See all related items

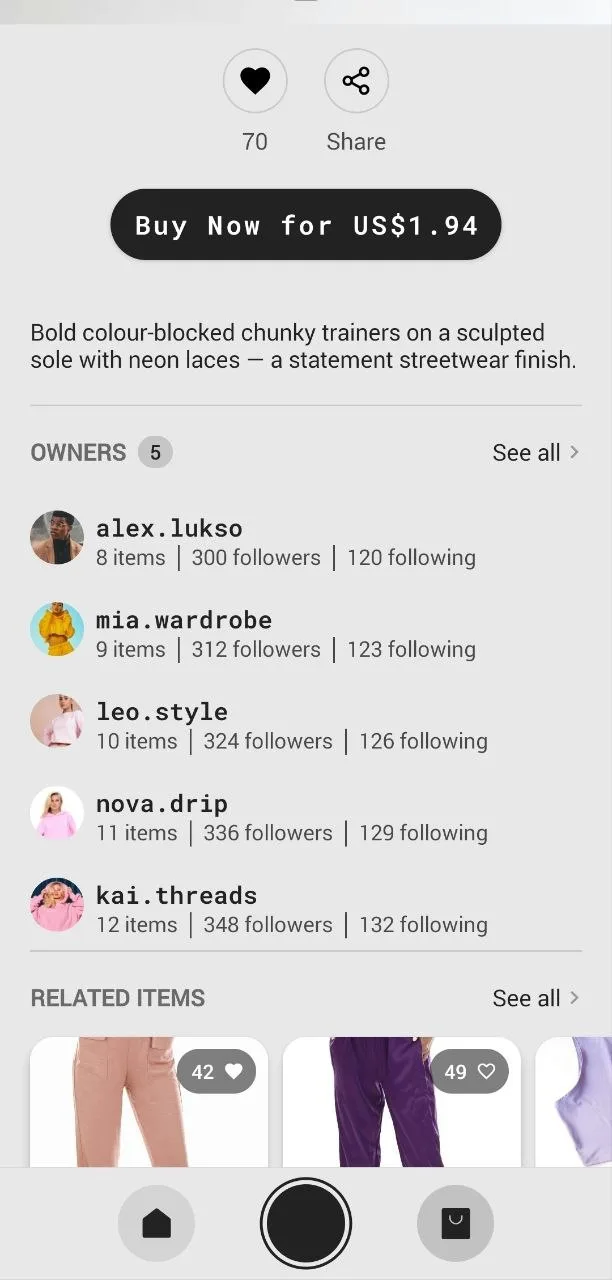click(536, 998)
